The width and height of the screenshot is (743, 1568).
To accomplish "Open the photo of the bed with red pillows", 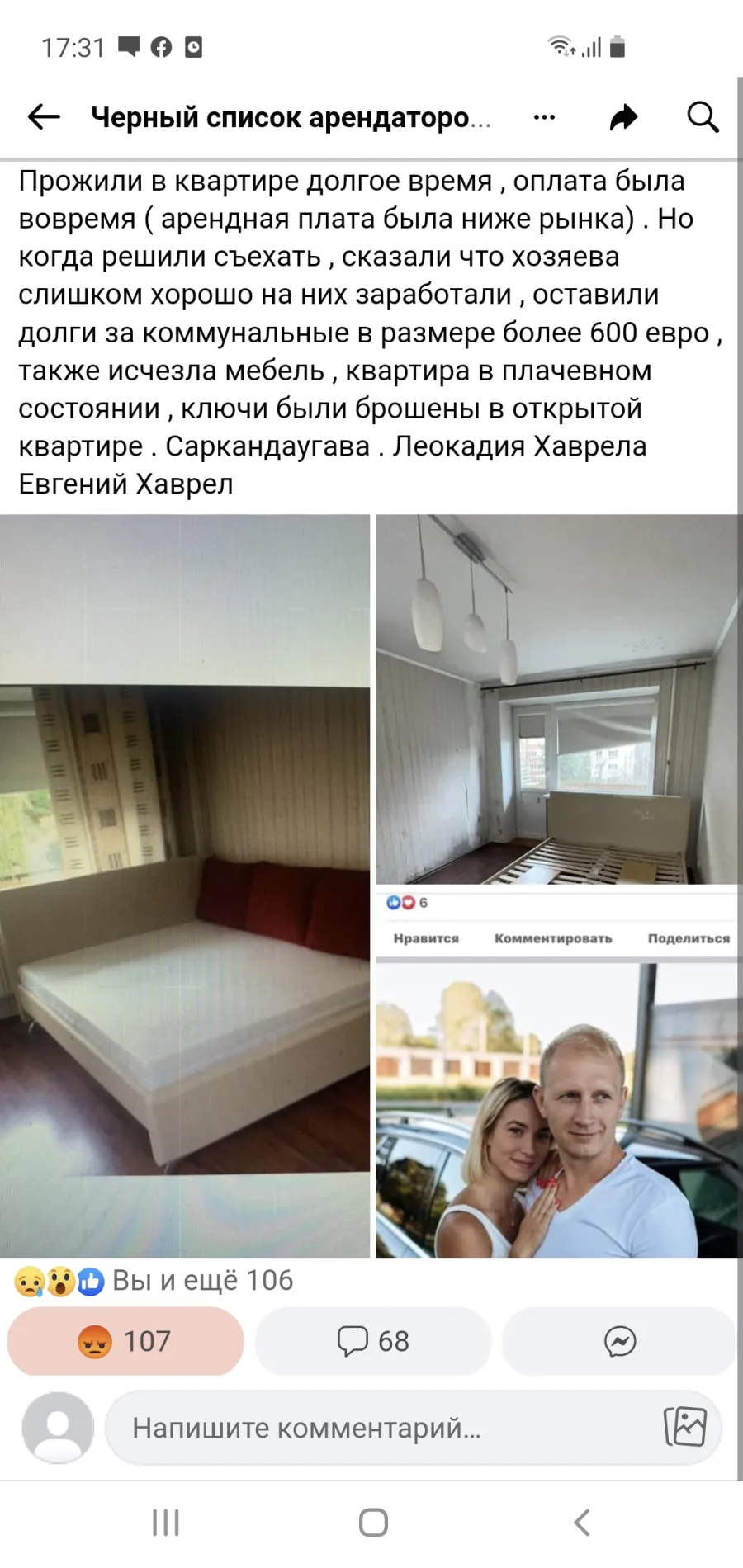I will [x=185, y=886].
